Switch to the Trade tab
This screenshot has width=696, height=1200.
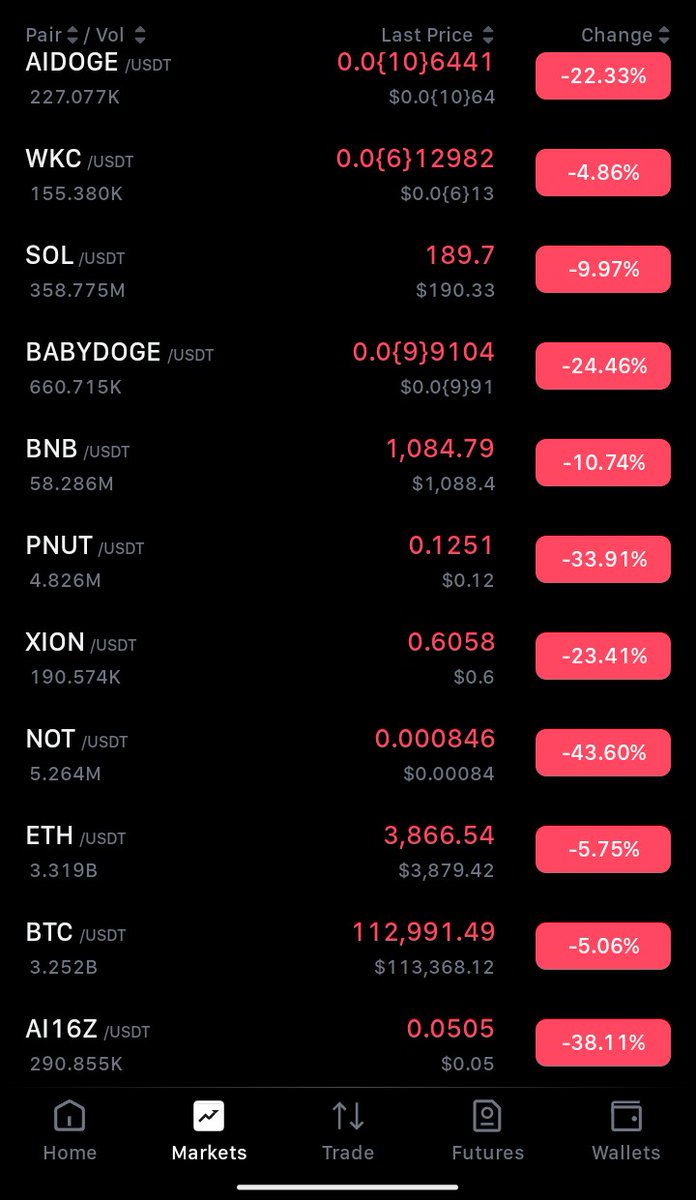pyautogui.click(x=348, y=1131)
